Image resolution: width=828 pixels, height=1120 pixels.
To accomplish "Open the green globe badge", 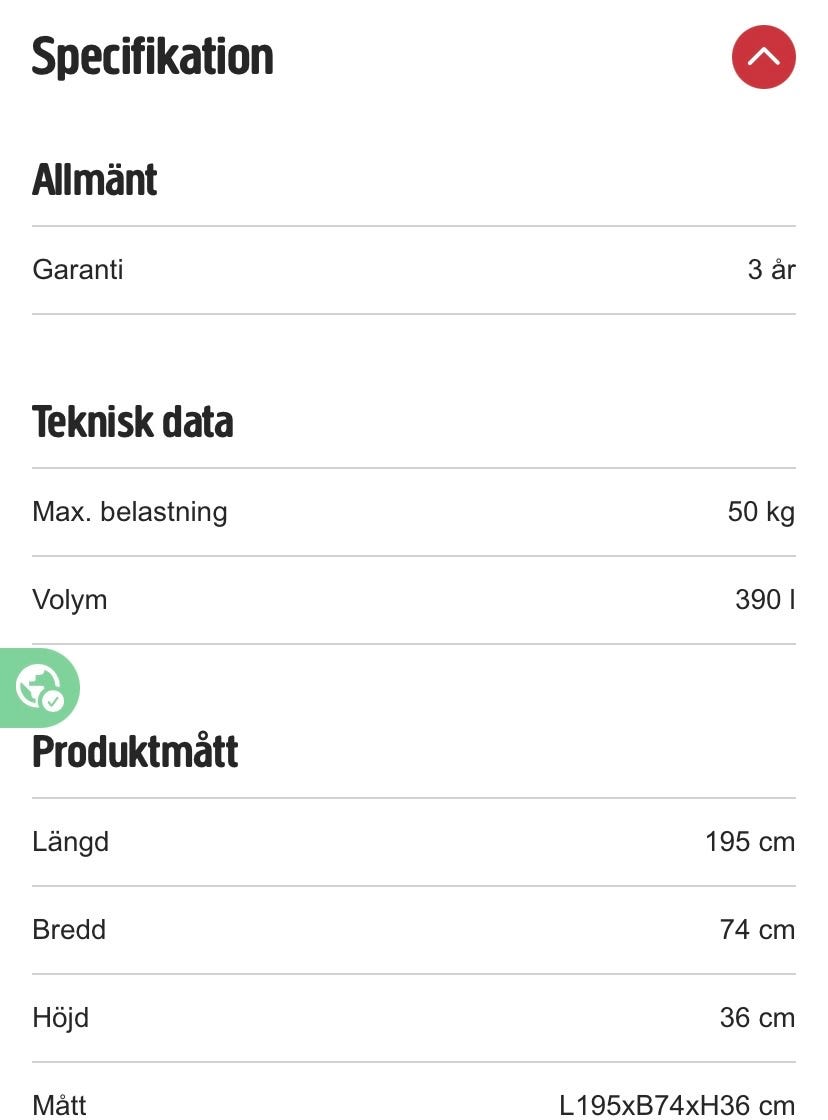I will pos(39,688).
